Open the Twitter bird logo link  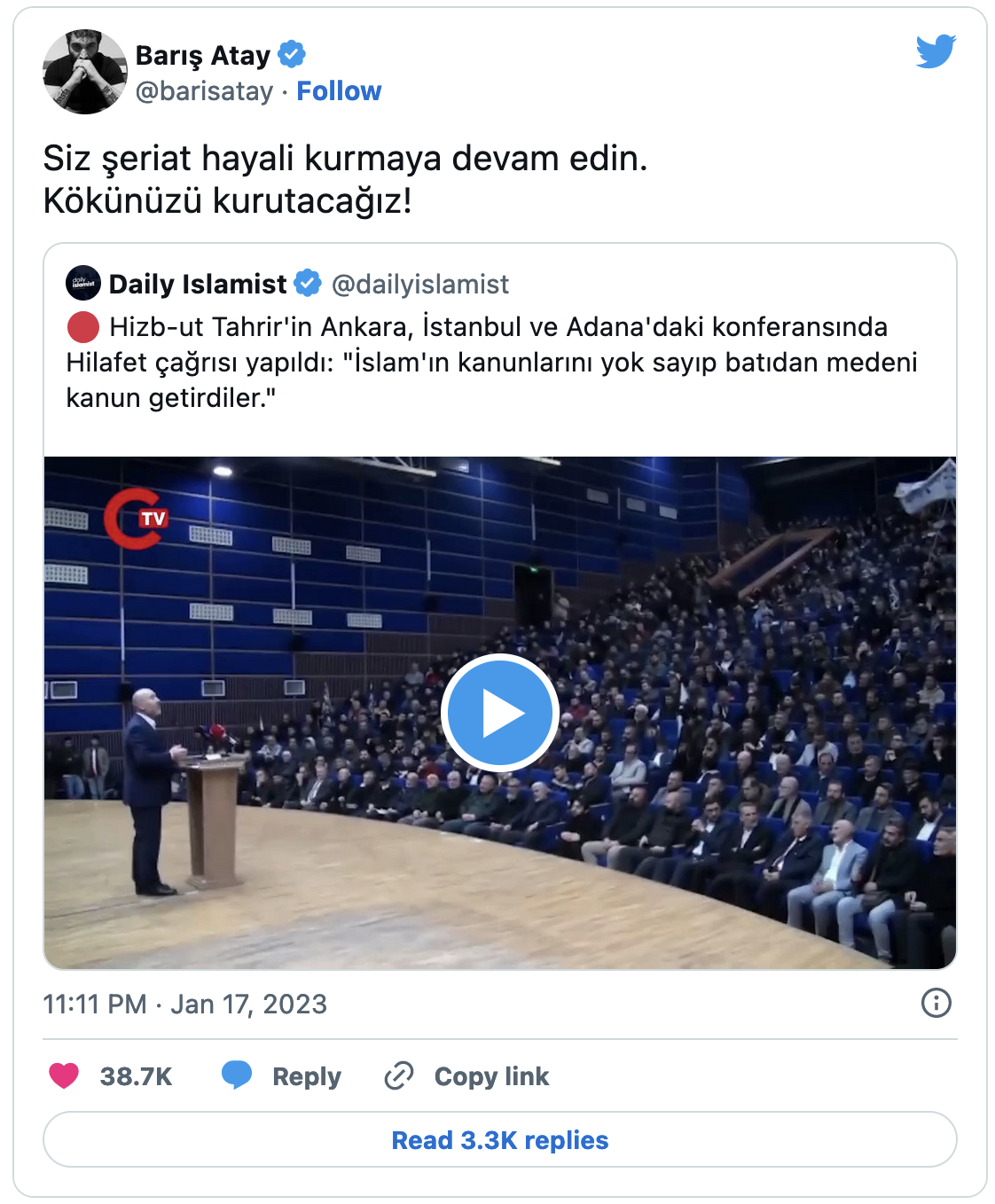936,51
